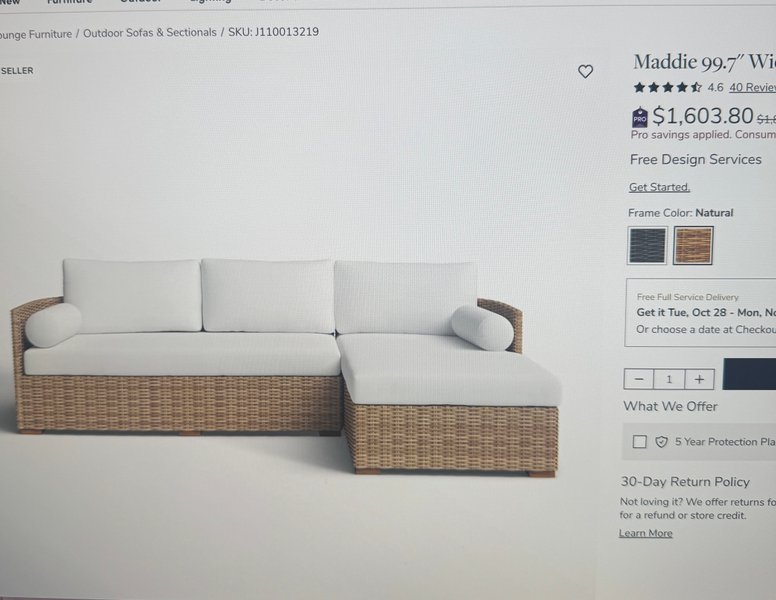Image resolution: width=776 pixels, height=600 pixels.
Task: Open Learn More about return policy
Action: (645, 533)
